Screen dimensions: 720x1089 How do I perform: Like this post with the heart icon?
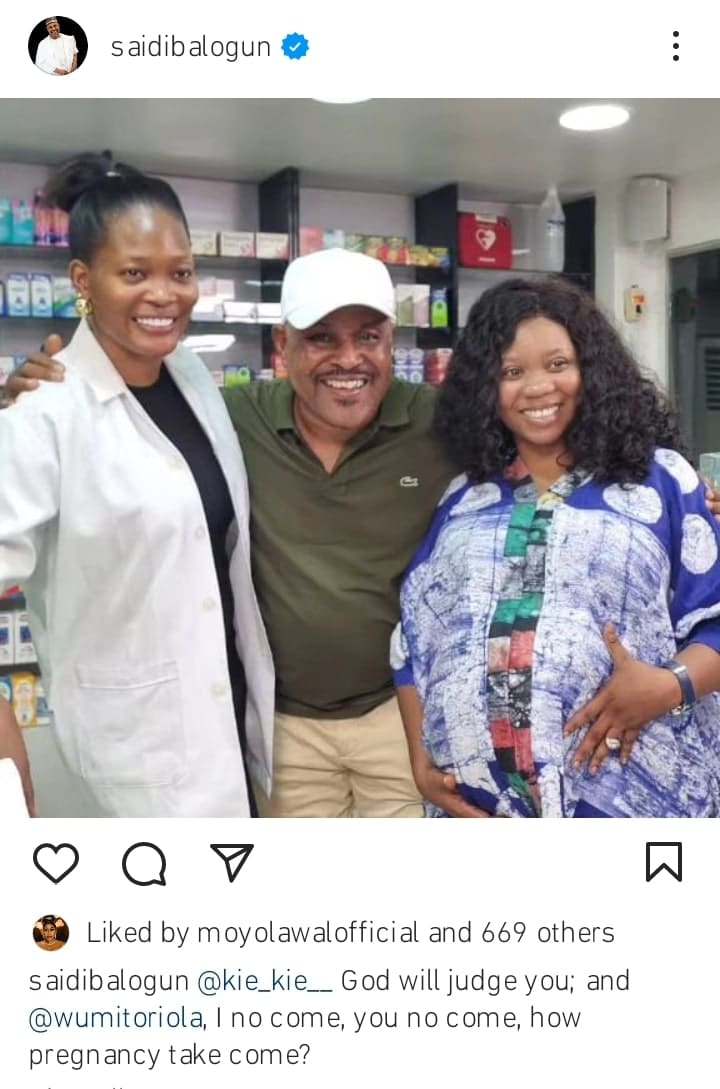point(56,863)
